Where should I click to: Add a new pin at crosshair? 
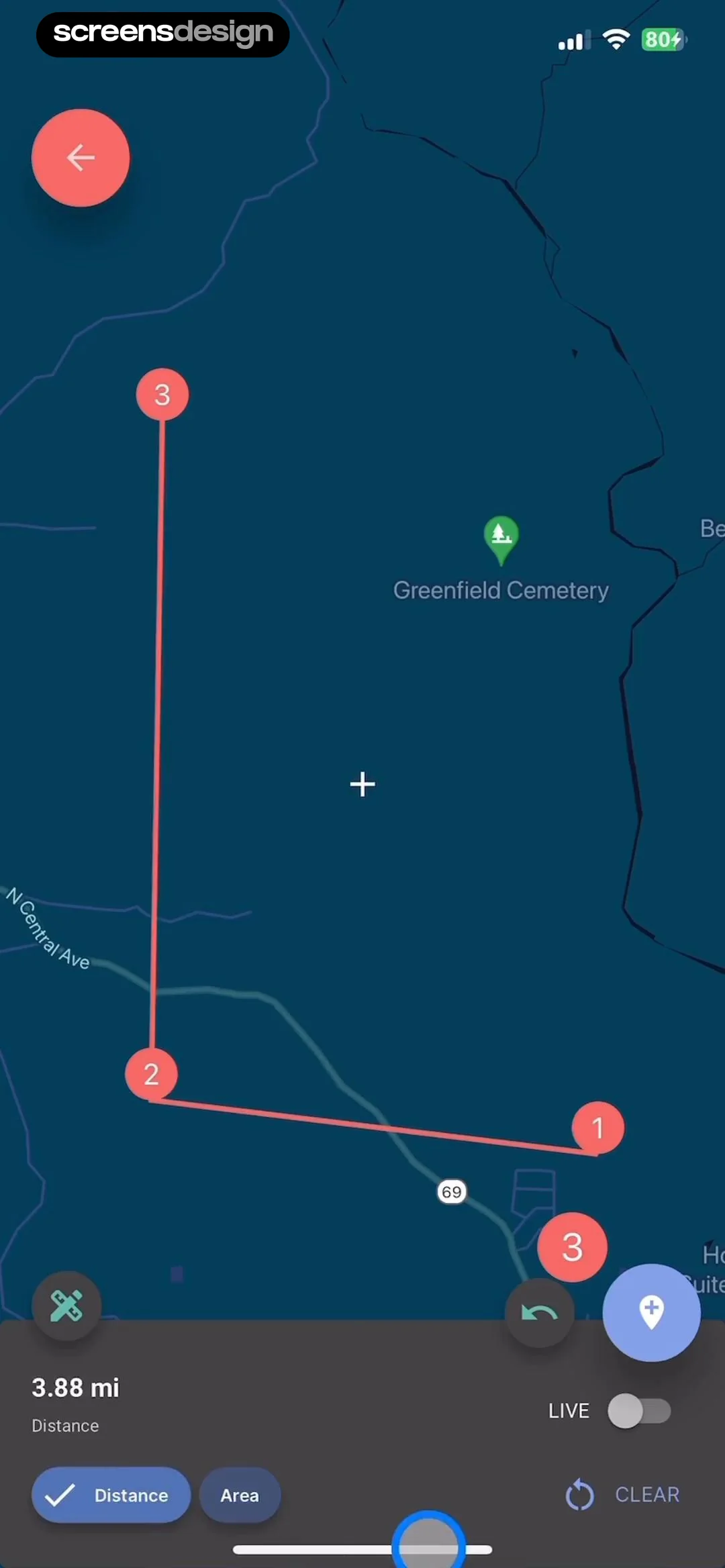650,1312
